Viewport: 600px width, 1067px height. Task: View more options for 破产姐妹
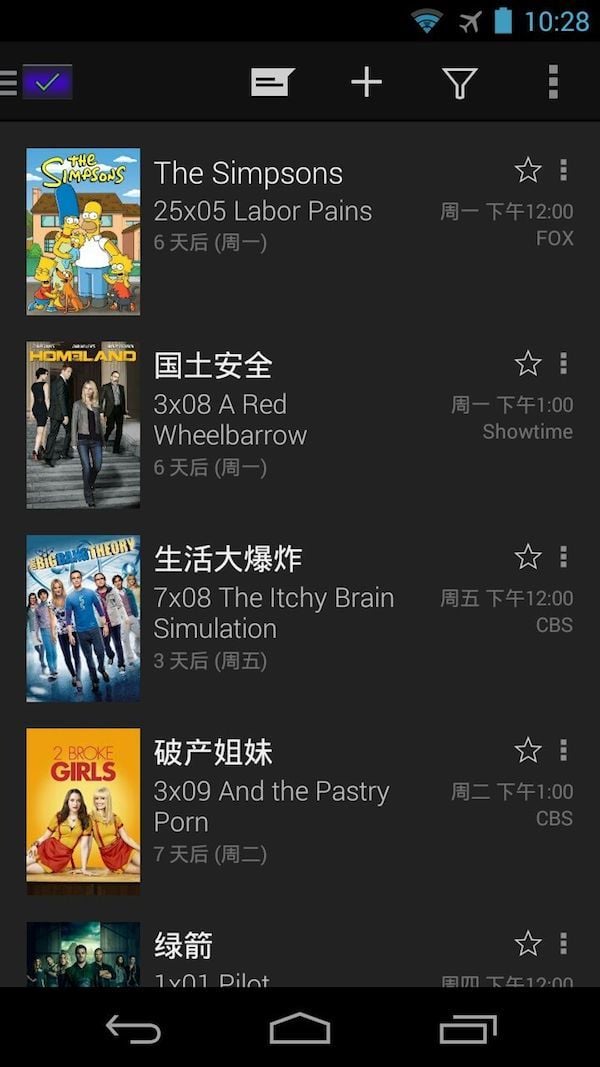564,751
